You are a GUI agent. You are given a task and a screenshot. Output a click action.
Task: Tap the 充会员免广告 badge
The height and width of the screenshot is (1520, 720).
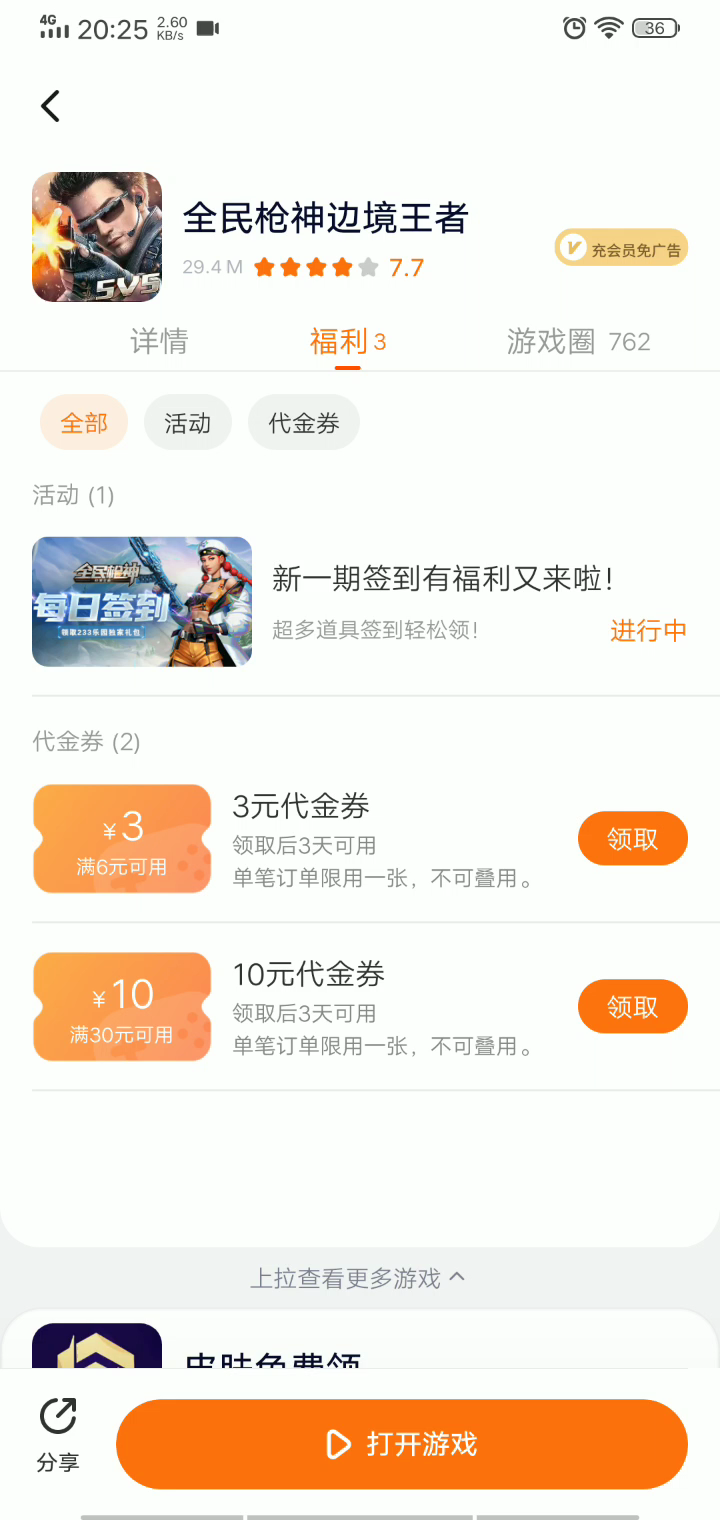click(x=621, y=249)
